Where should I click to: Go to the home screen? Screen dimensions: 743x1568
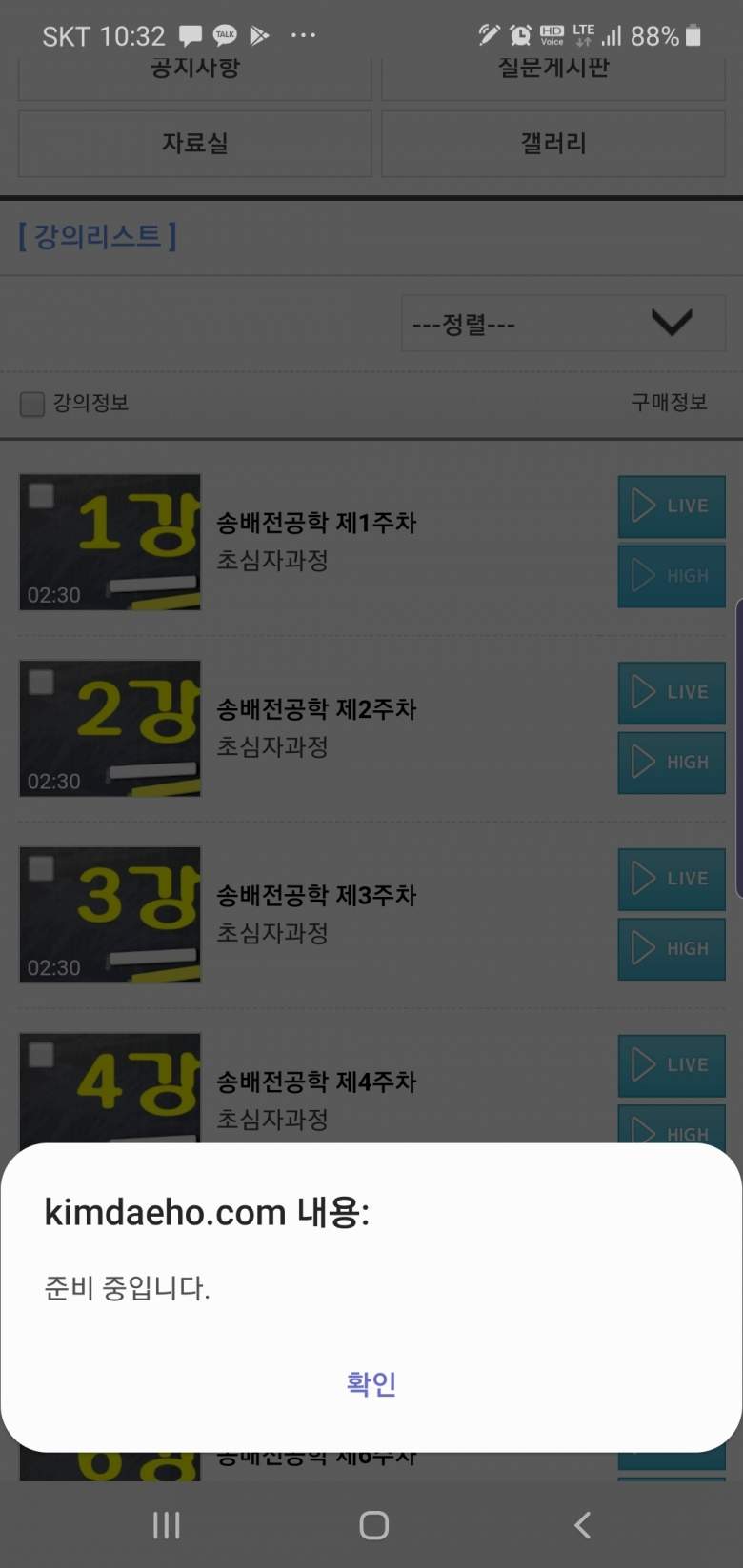tap(373, 1525)
